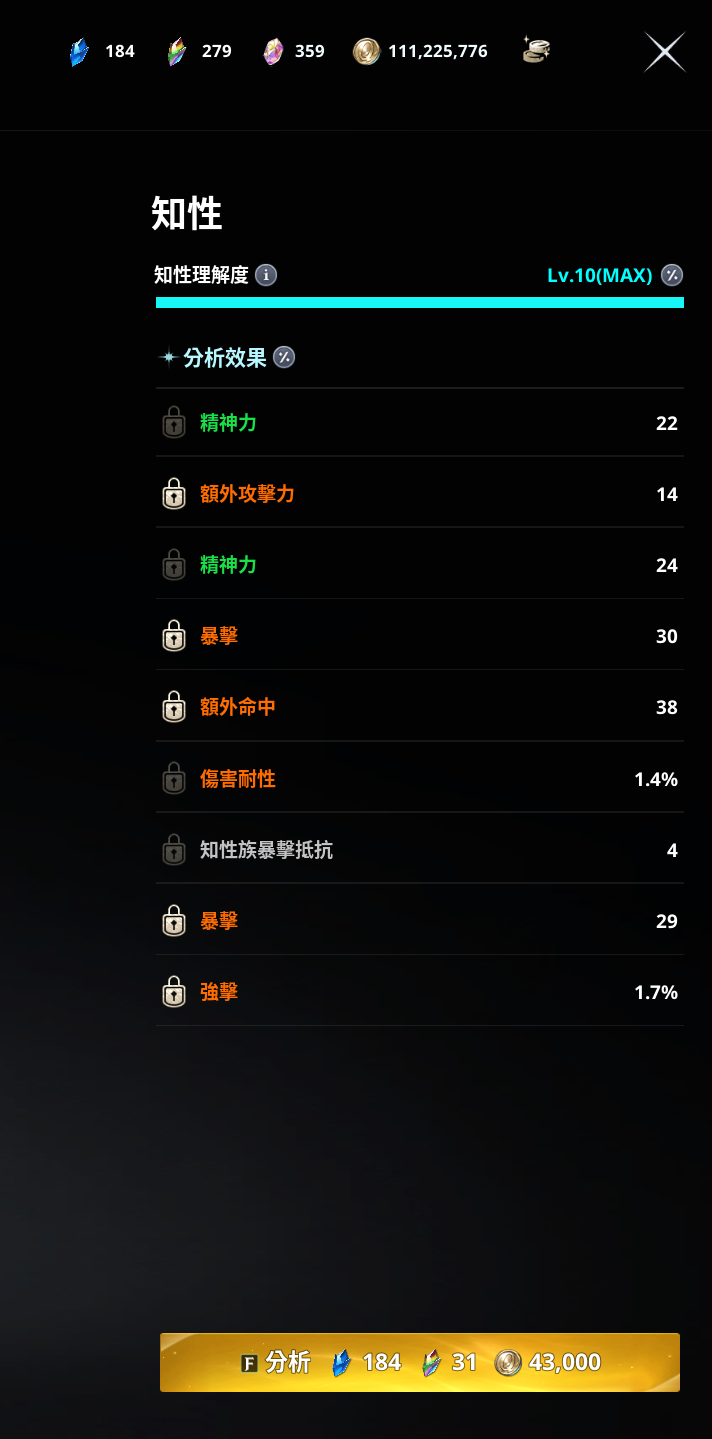The width and height of the screenshot is (712, 1439).
Task: Unlock the 暴擊 29 effect
Action: pyautogui.click(x=174, y=921)
